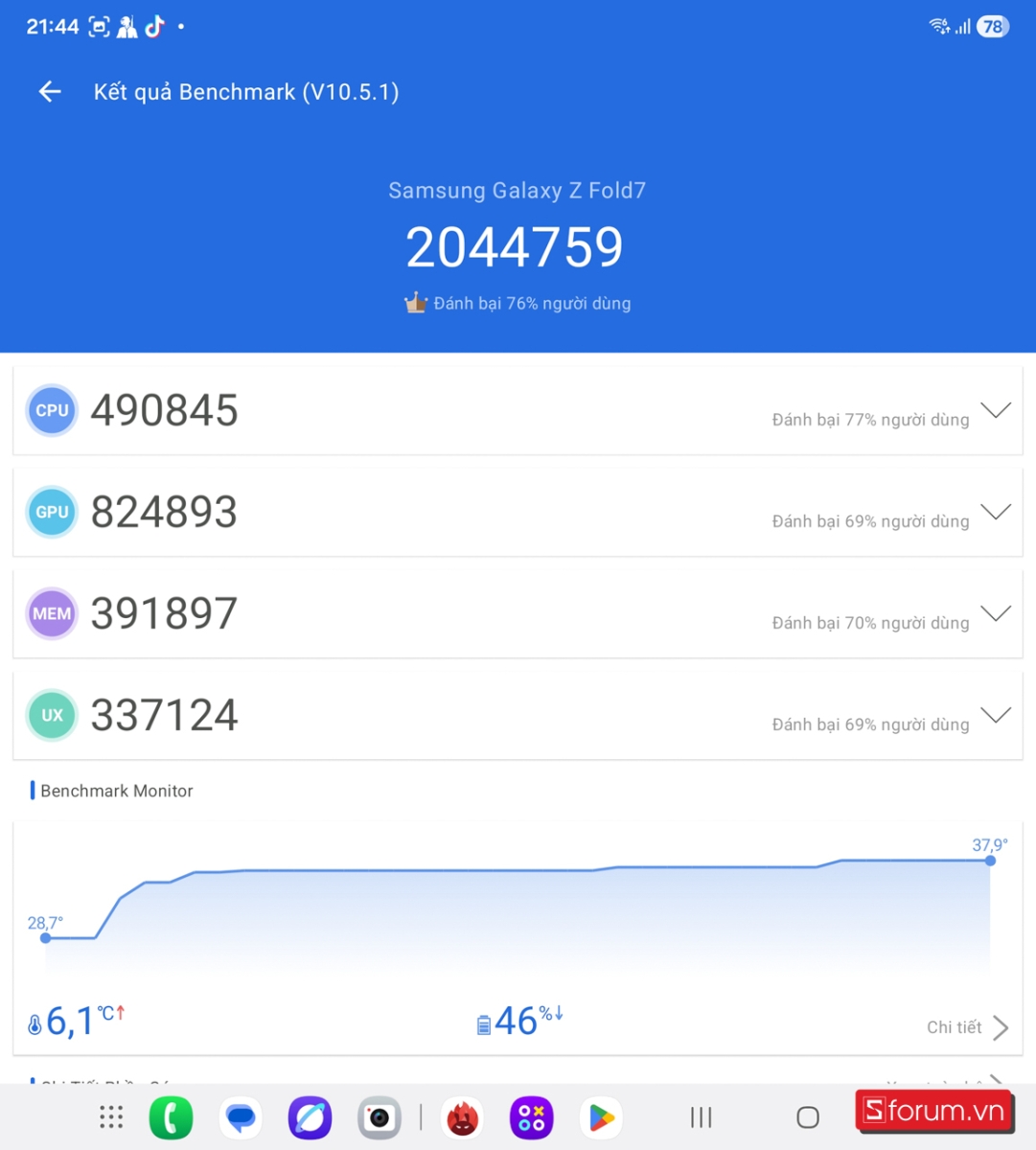Launch the Phone app from the taskbar
Viewport: 1036px width, 1150px height.
[x=172, y=1117]
